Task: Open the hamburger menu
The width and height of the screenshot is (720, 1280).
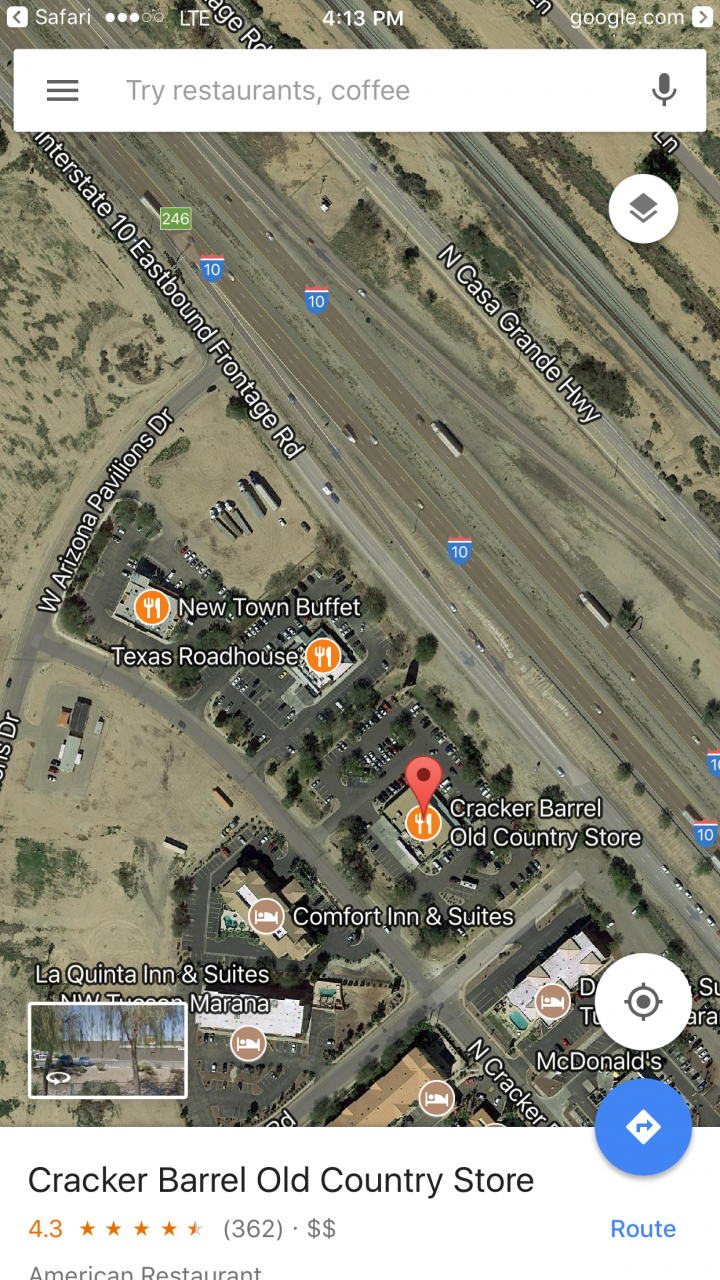Action: pyautogui.click(x=62, y=90)
